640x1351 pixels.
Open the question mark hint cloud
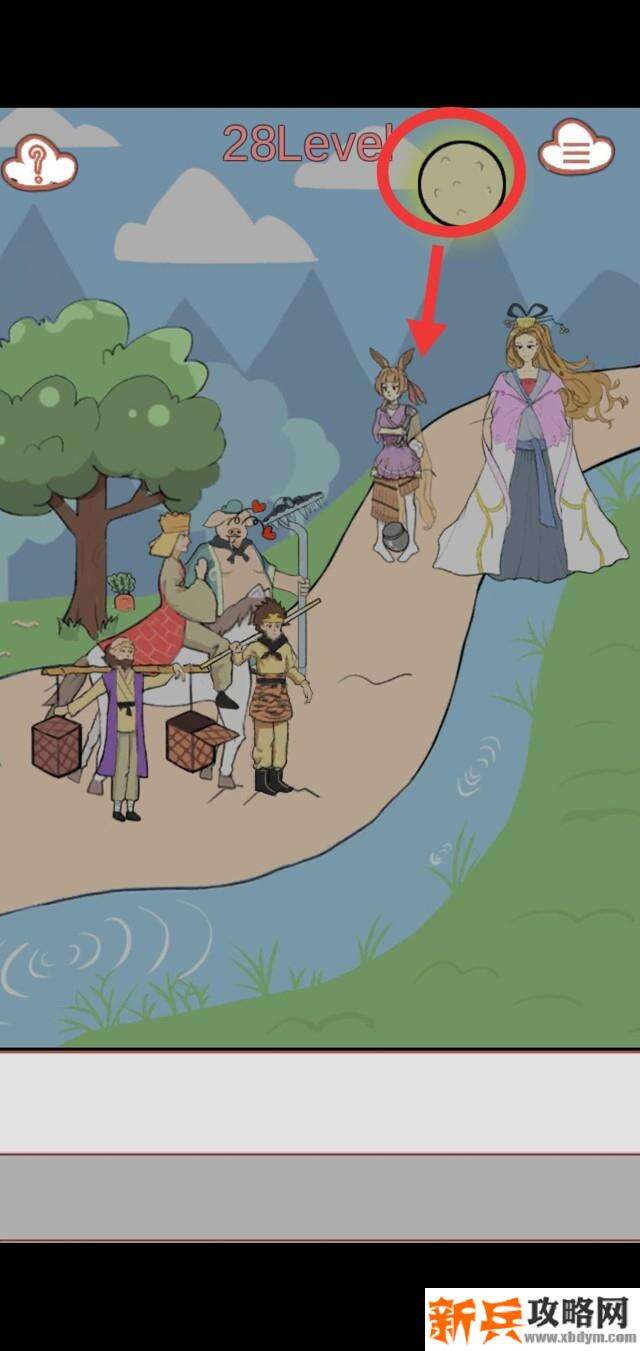[x=38, y=161]
